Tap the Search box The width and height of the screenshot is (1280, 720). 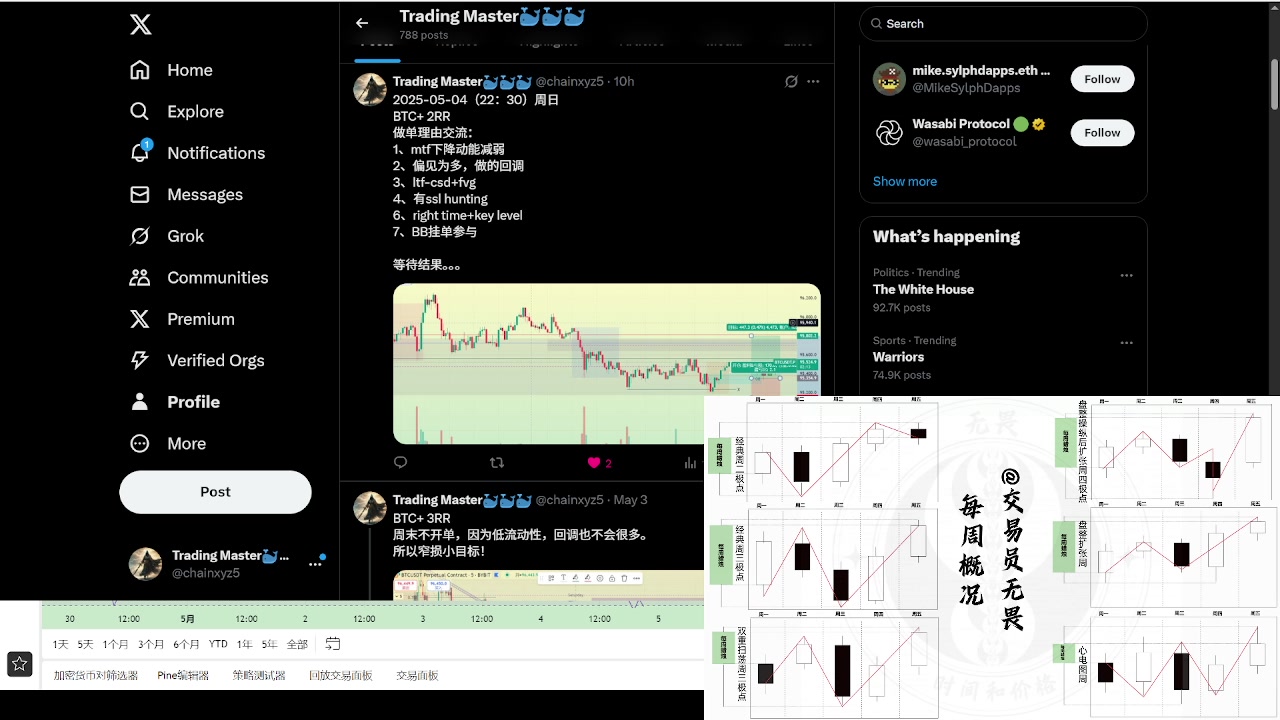[x=1003, y=24]
